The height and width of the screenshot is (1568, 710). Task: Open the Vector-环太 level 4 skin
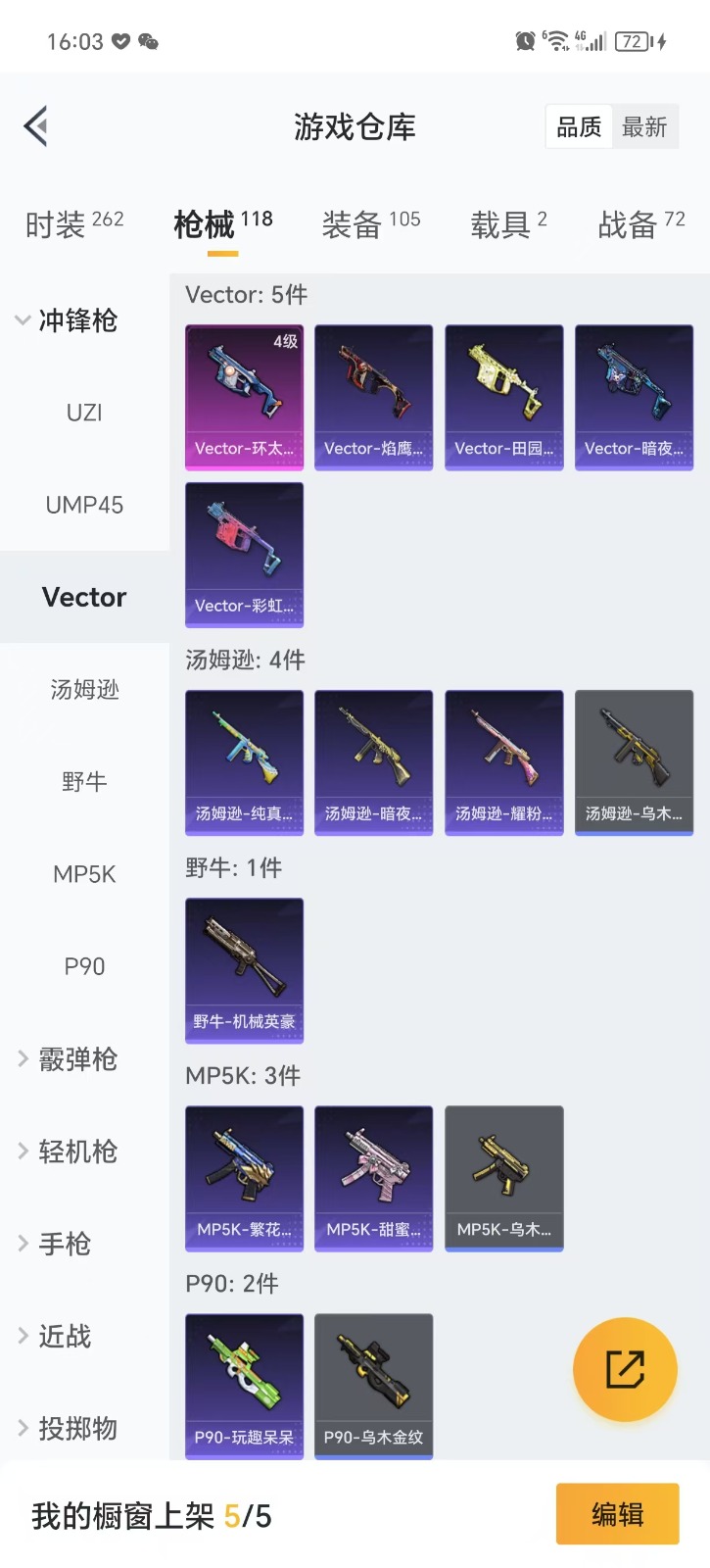(244, 397)
